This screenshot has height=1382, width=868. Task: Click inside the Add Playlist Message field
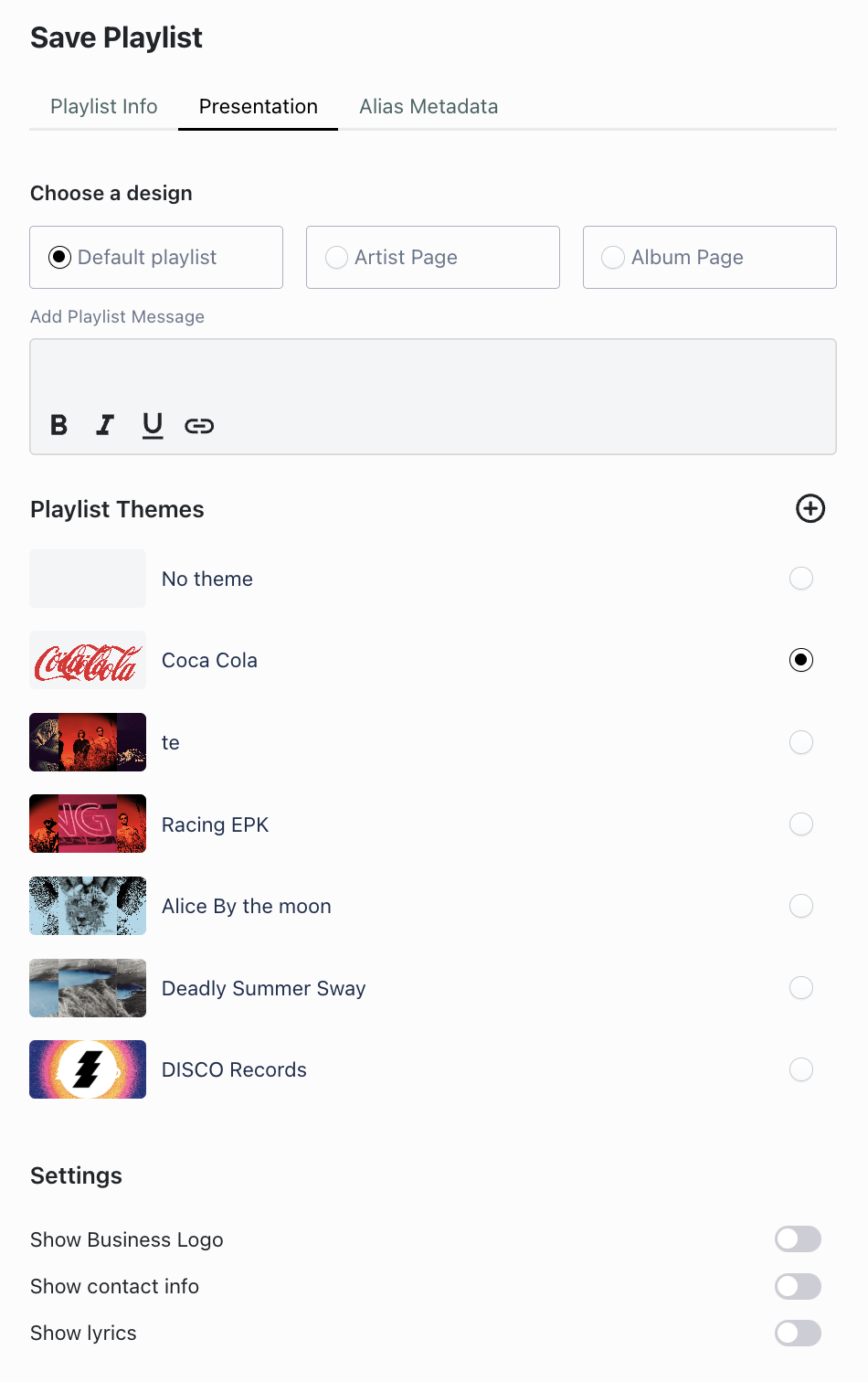pyautogui.click(x=433, y=375)
